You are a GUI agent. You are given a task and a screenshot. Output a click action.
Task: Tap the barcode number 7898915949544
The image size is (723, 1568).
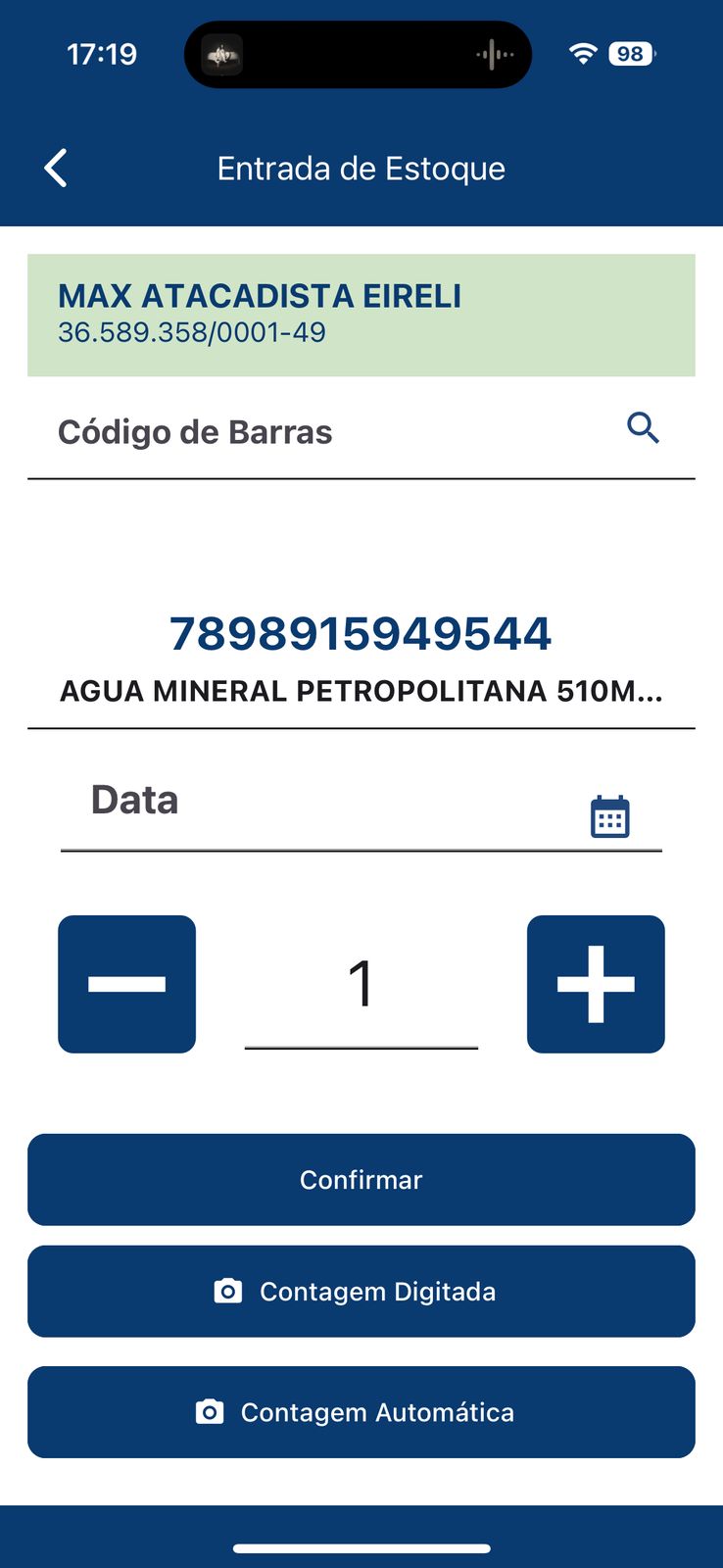click(x=361, y=633)
